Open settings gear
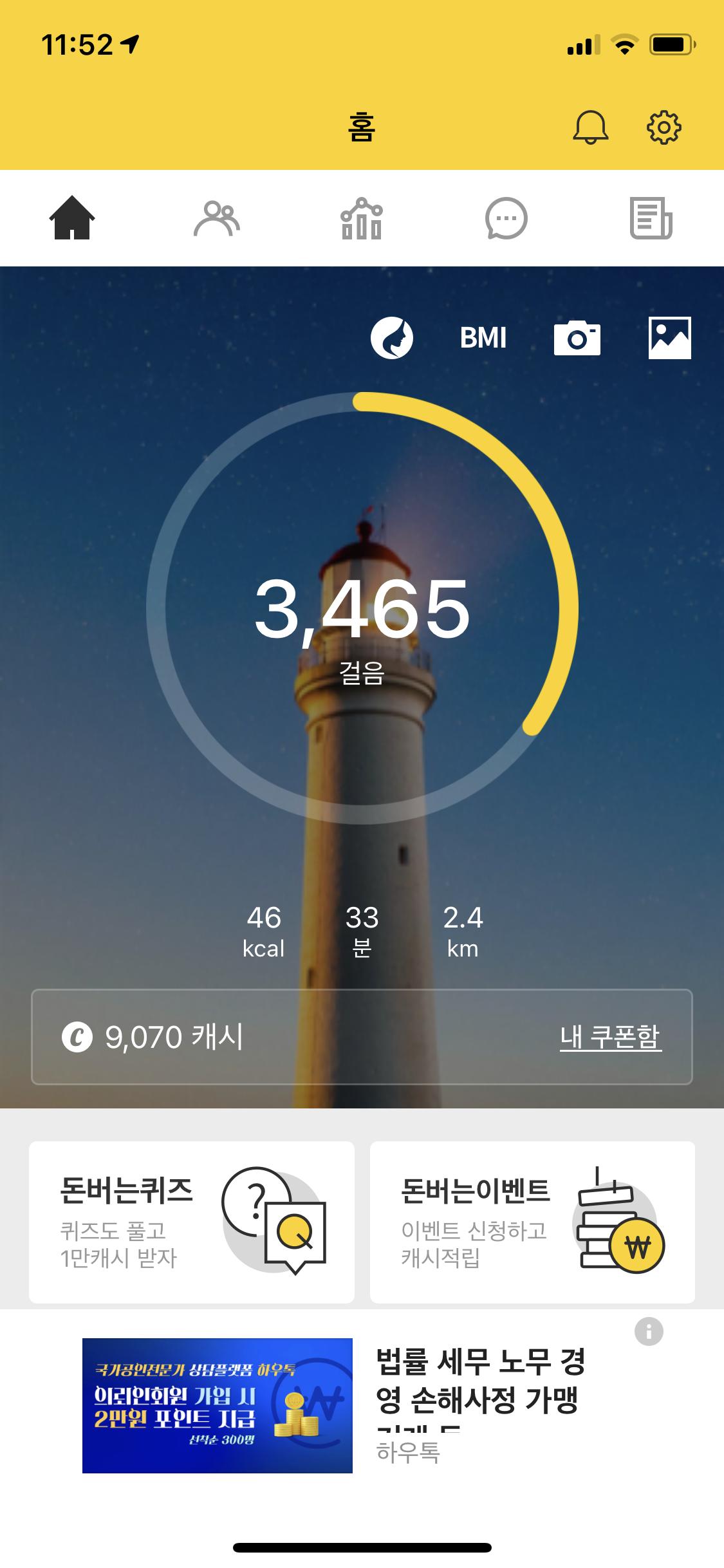This screenshot has width=724, height=1568. click(664, 127)
